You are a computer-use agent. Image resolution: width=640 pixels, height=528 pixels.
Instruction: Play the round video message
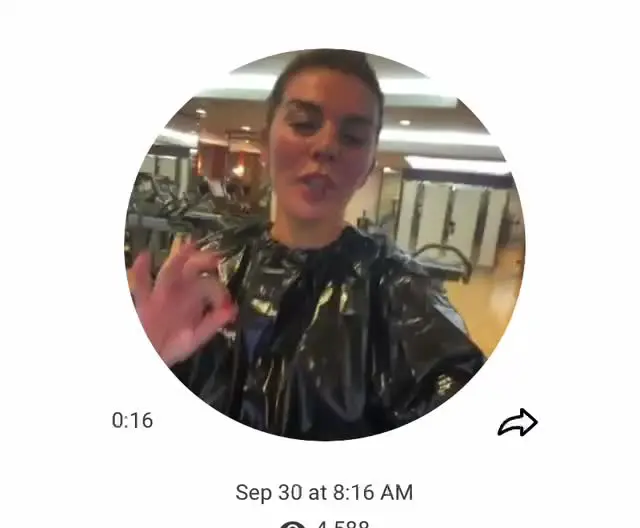(x=324, y=243)
